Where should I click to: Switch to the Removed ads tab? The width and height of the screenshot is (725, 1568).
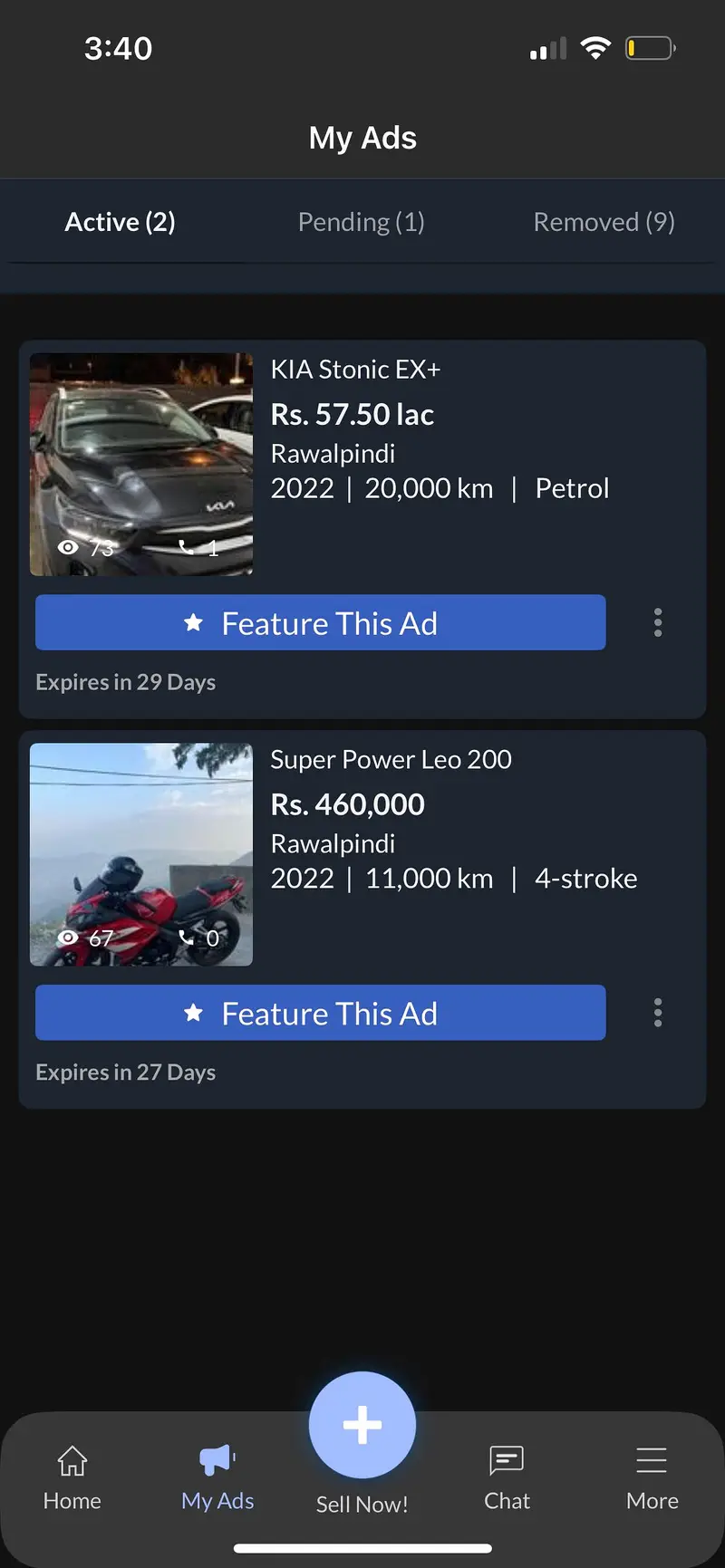(604, 222)
